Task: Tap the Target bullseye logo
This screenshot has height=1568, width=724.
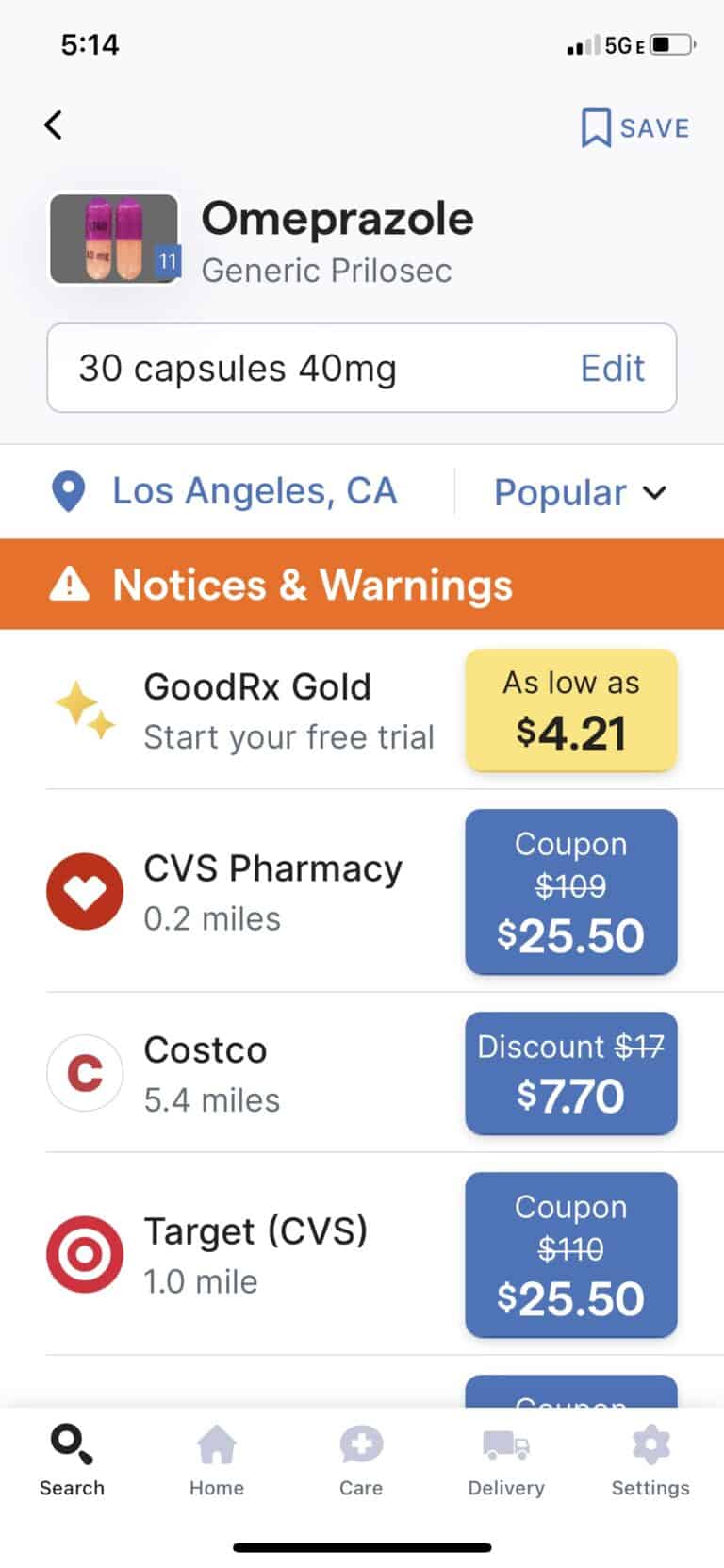Action: coord(85,1254)
